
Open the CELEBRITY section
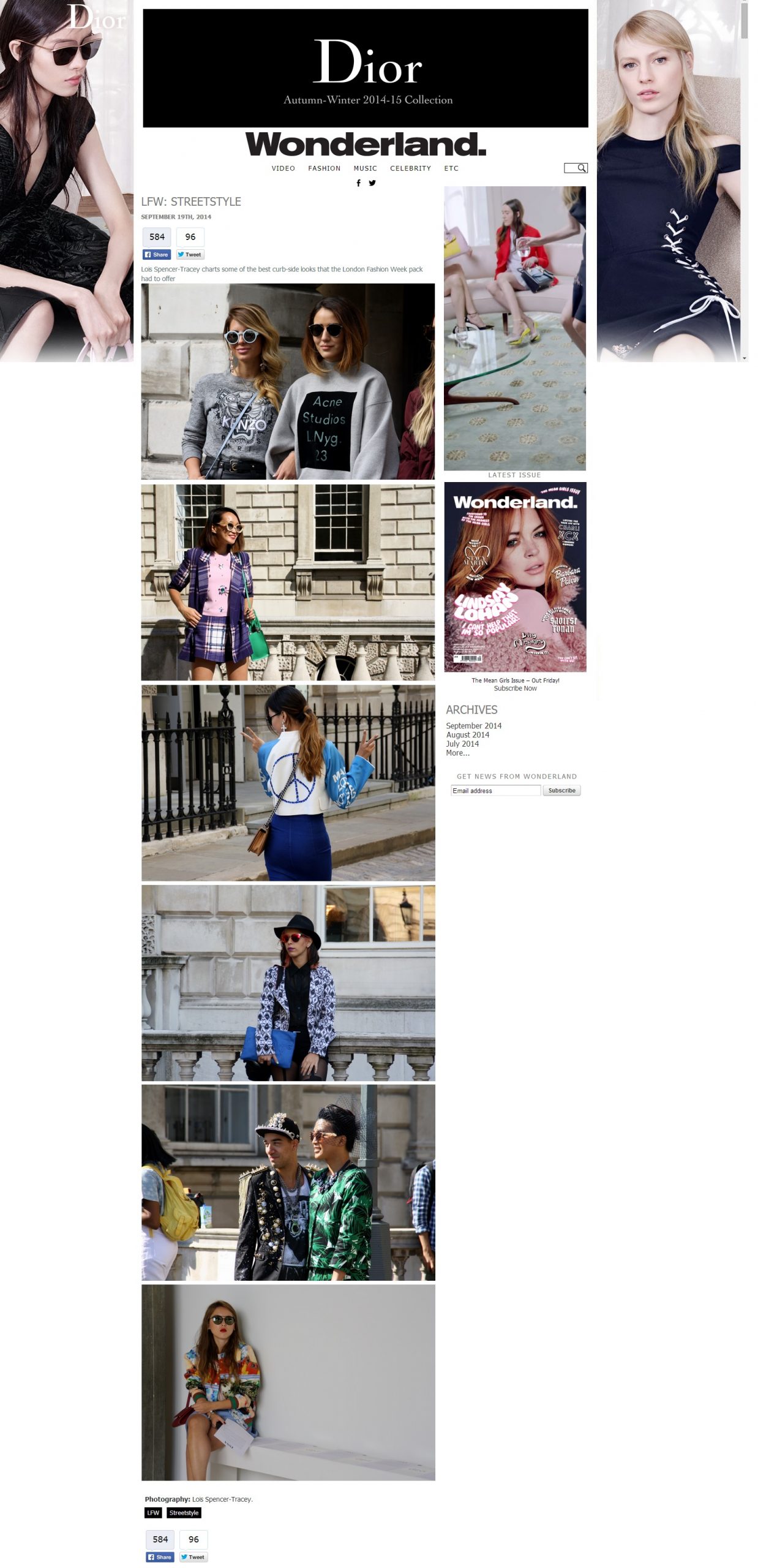coord(410,168)
